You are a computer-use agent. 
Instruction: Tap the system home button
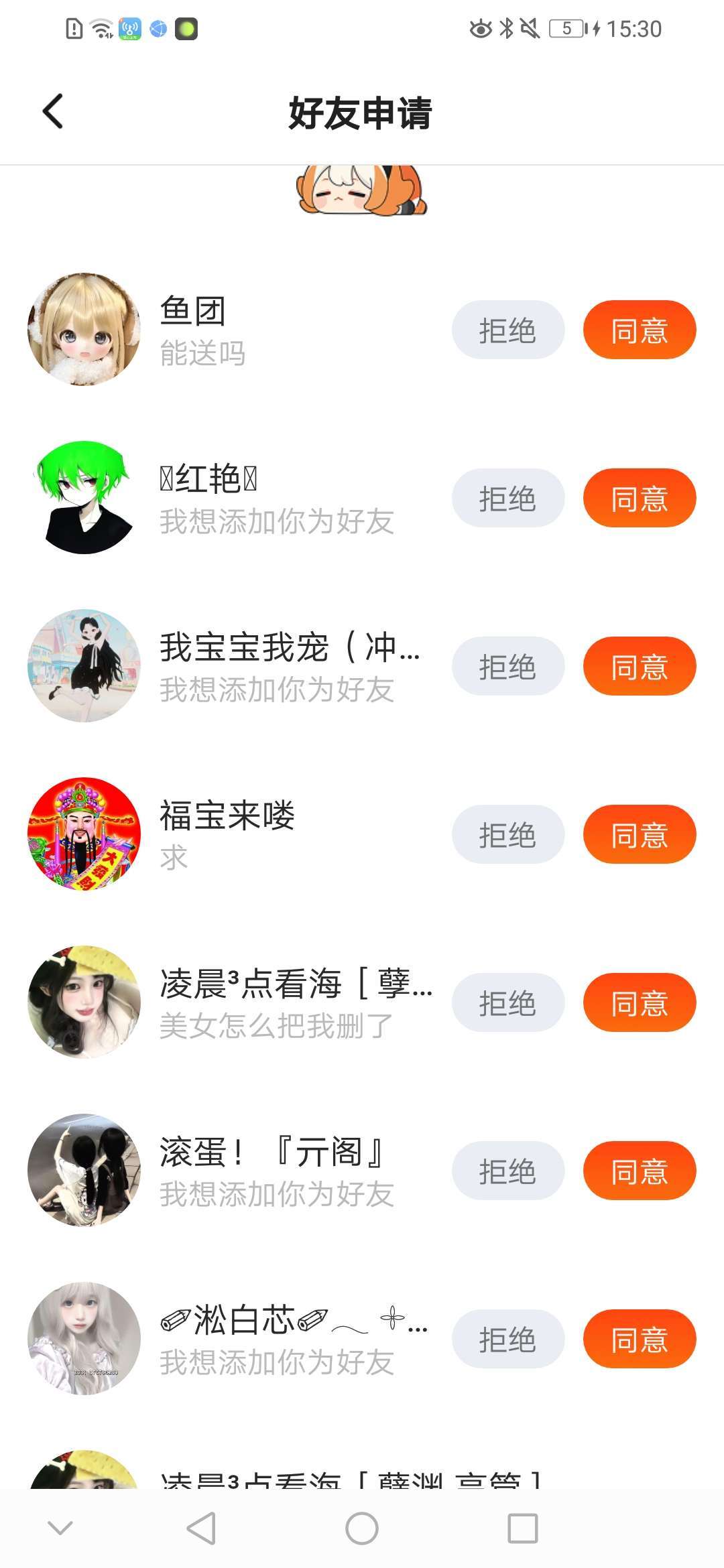point(362,1529)
